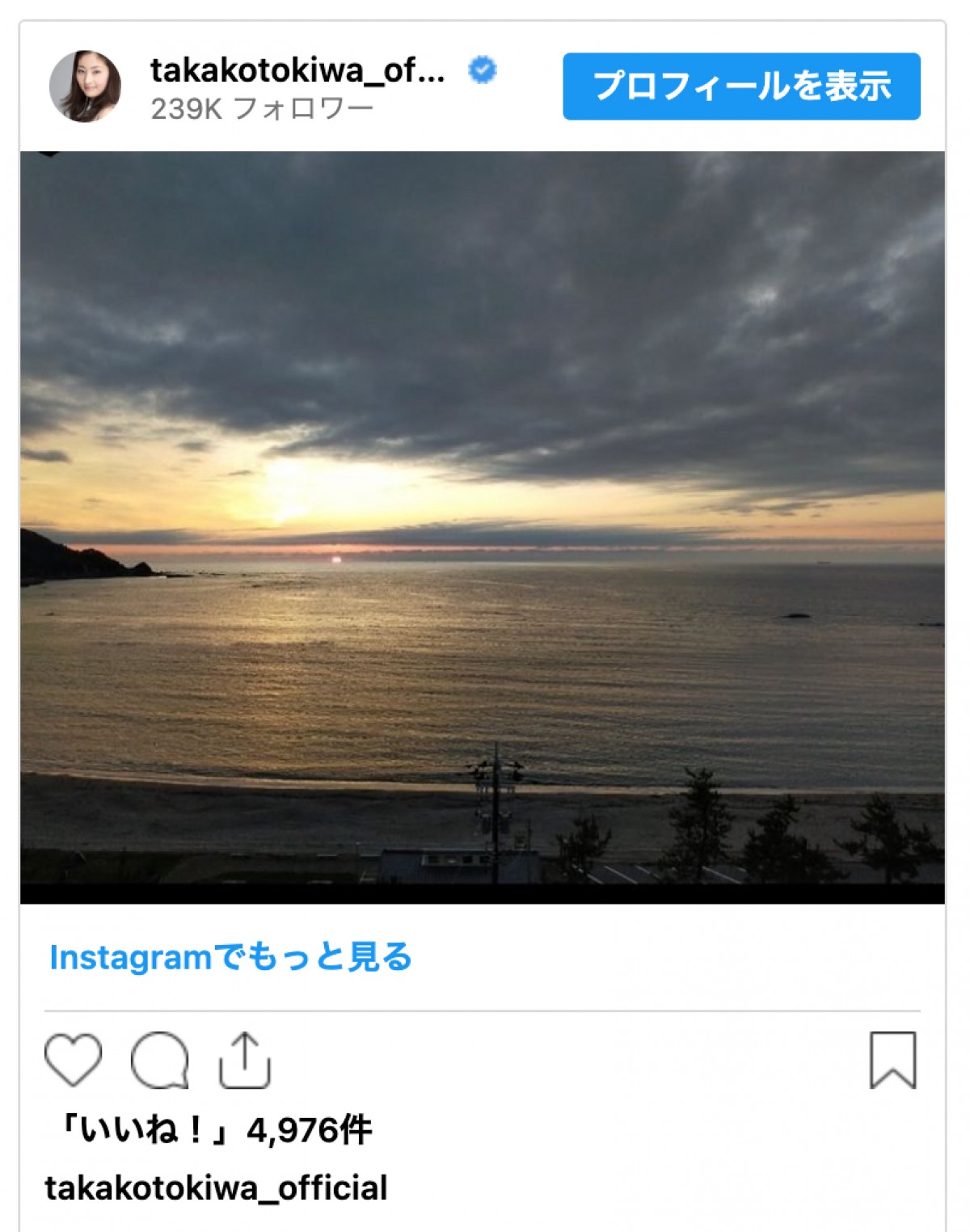Bookmark this sunset post
Screen dimensions: 970x1232
892,1060
